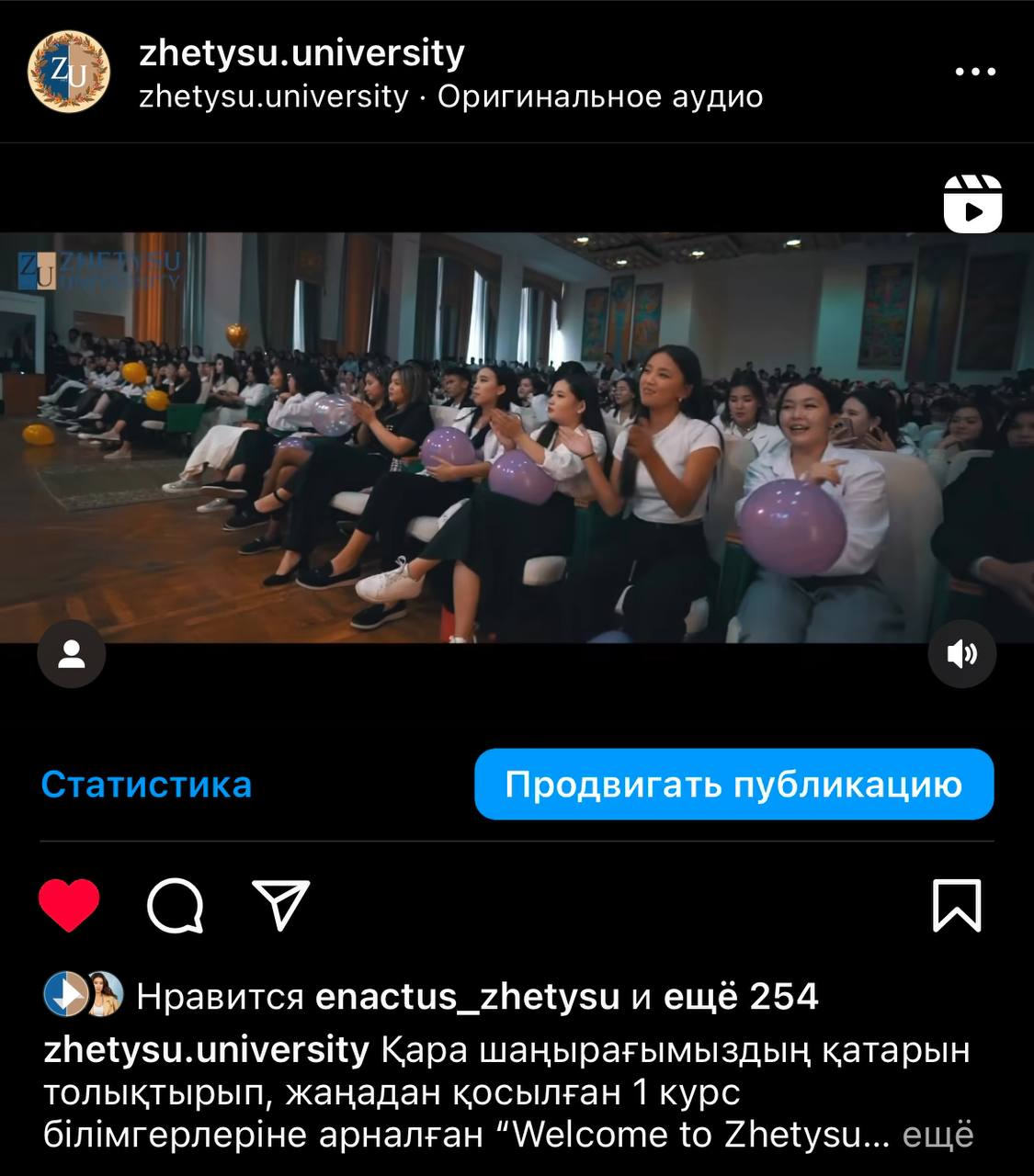Toggle the video sound
The width and height of the screenshot is (1034, 1176).
tap(961, 654)
